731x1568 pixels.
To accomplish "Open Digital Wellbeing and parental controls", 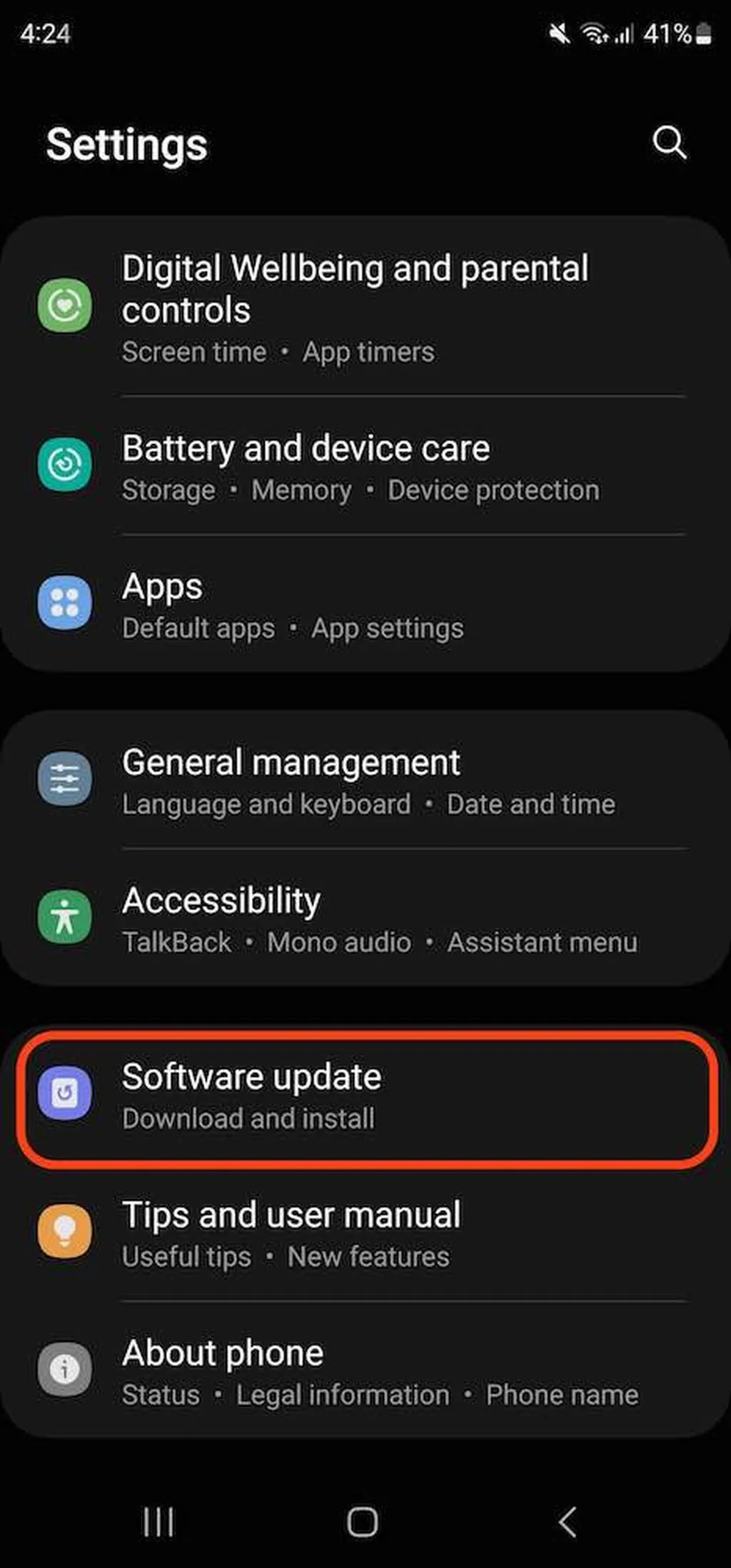I will pyautogui.click(x=355, y=307).
